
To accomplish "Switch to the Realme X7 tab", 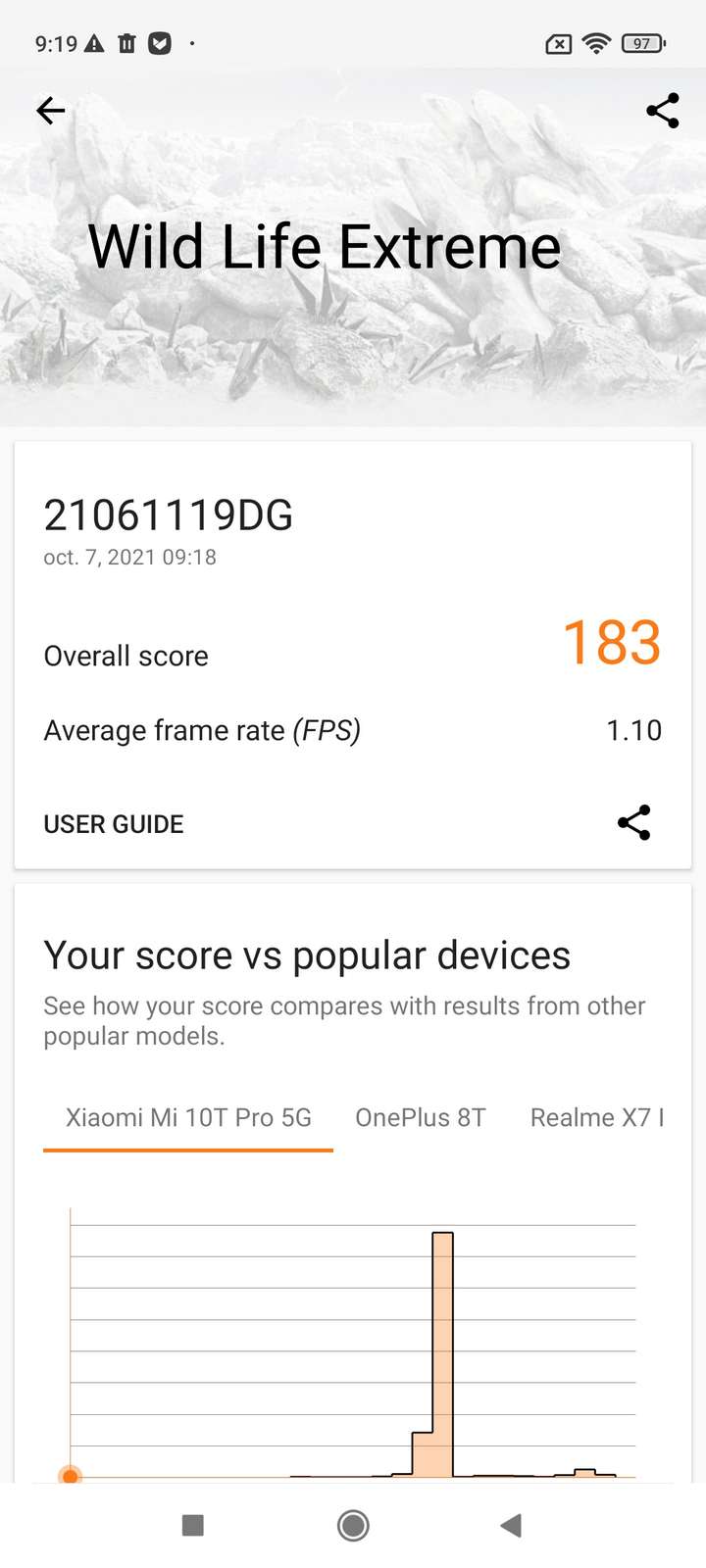I will [x=596, y=1118].
